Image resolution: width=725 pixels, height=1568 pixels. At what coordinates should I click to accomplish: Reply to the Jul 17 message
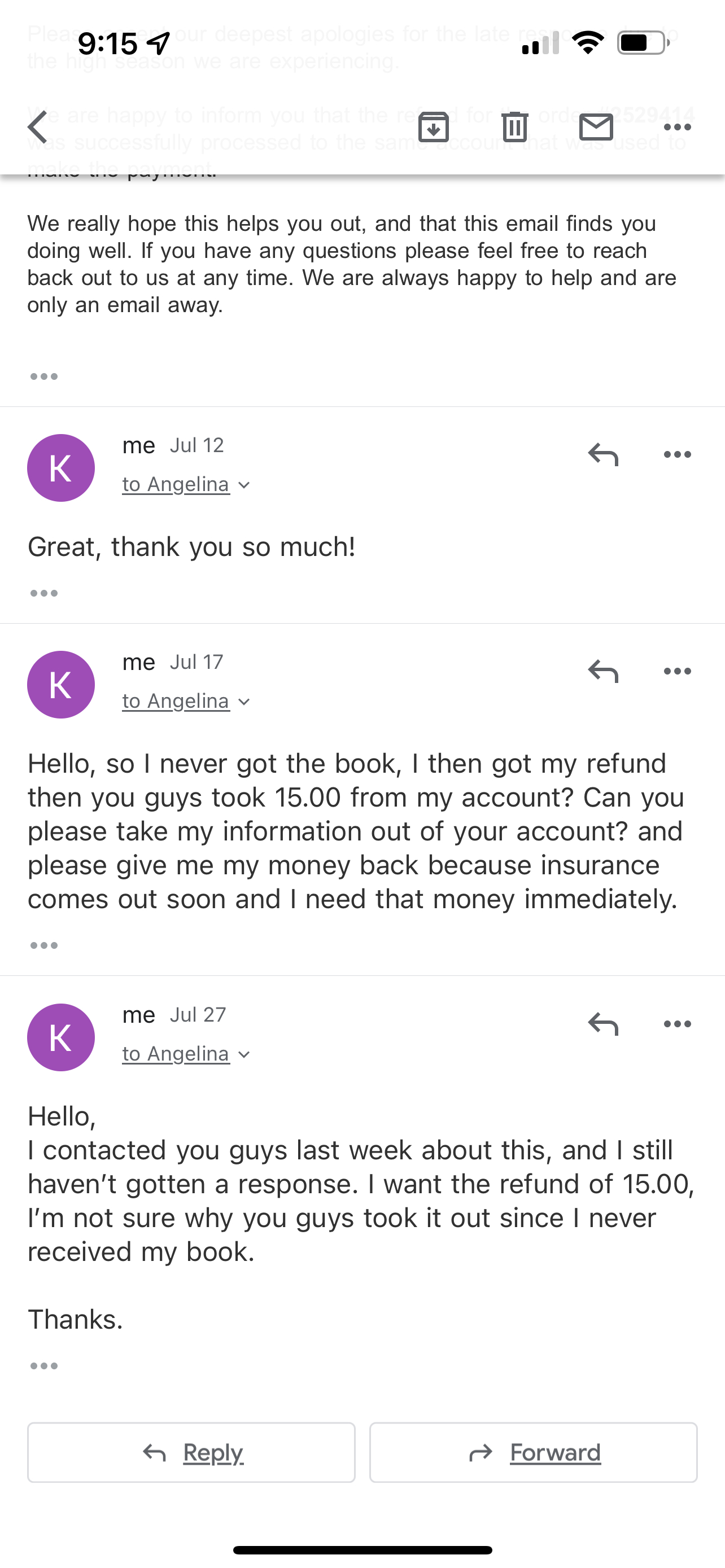(602, 671)
